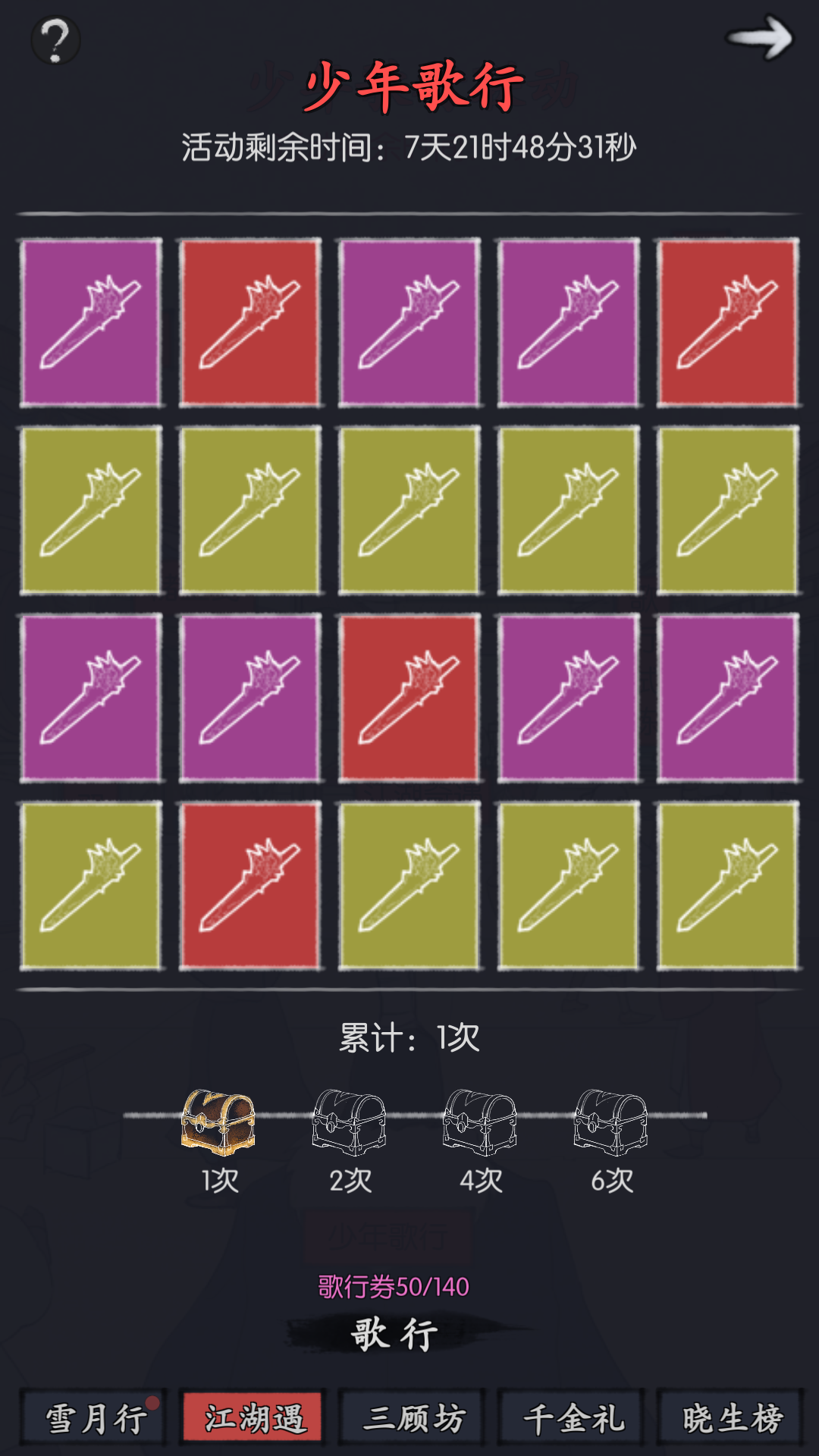This screenshot has height=1456, width=819.
Task: Tap the 4次 reward chest
Action: click(x=480, y=1122)
